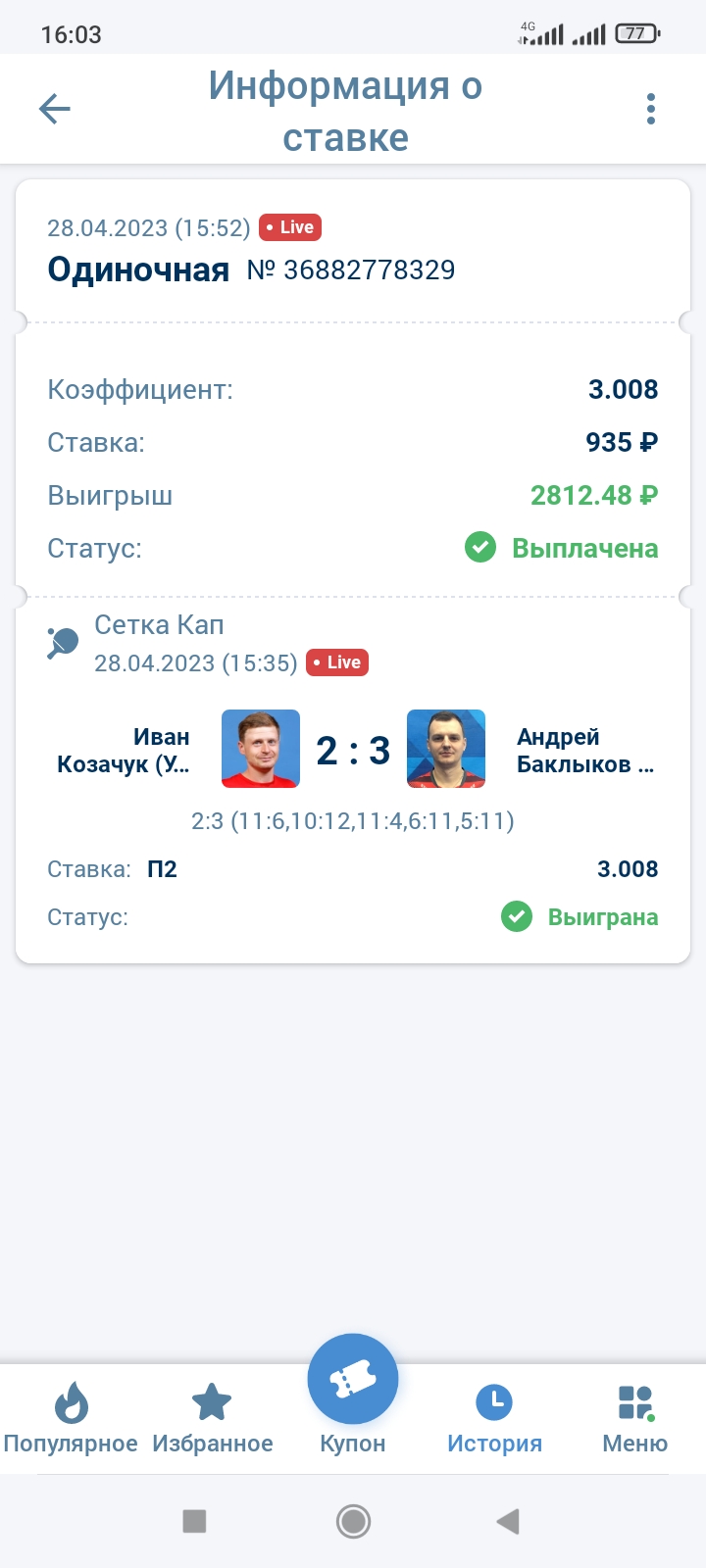Screen dimensions: 706x1568
Task: Open the Избранное tab
Action: point(212,1417)
